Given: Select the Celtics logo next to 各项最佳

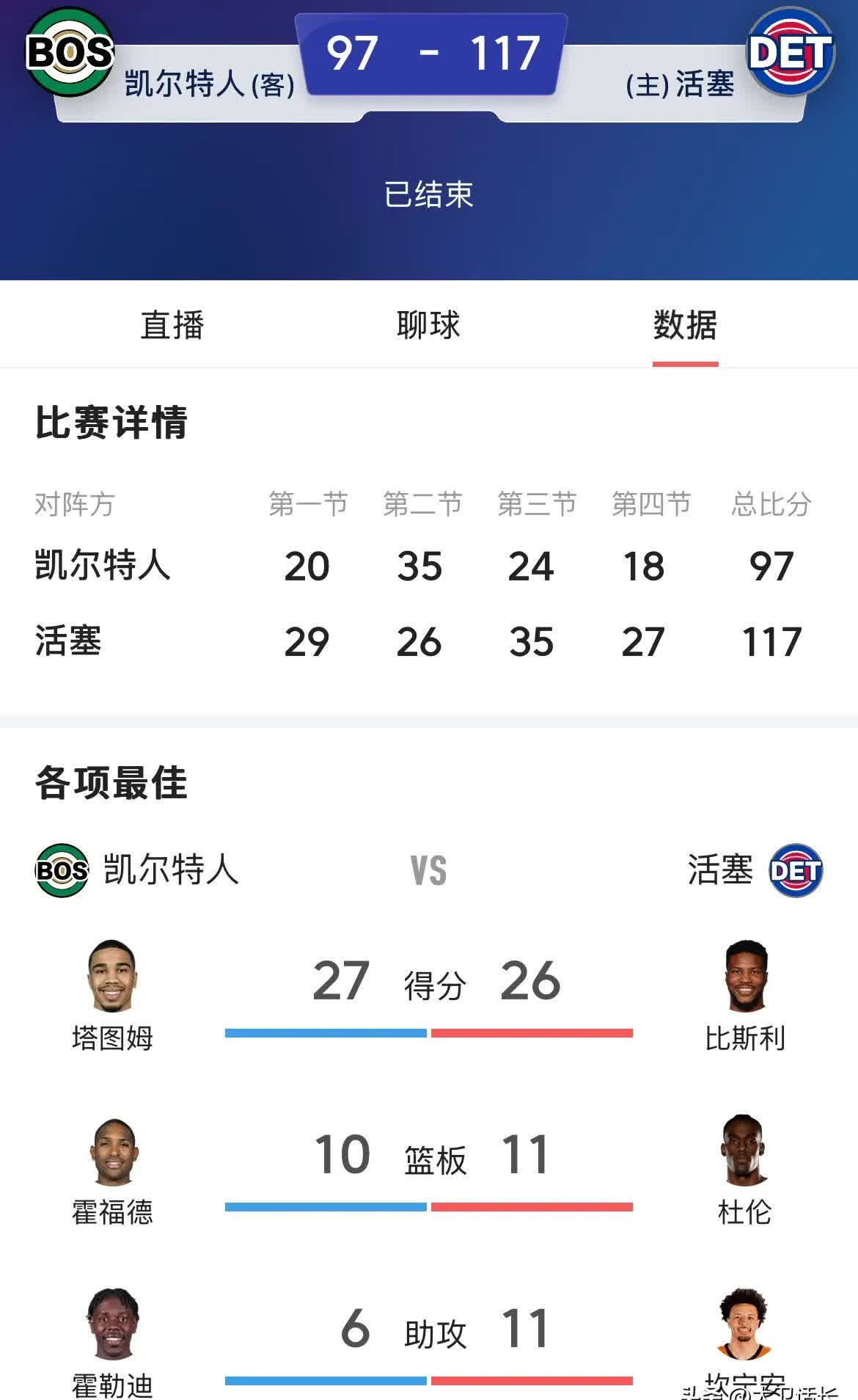Looking at the screenshot, I should click(x=62, y=870).
